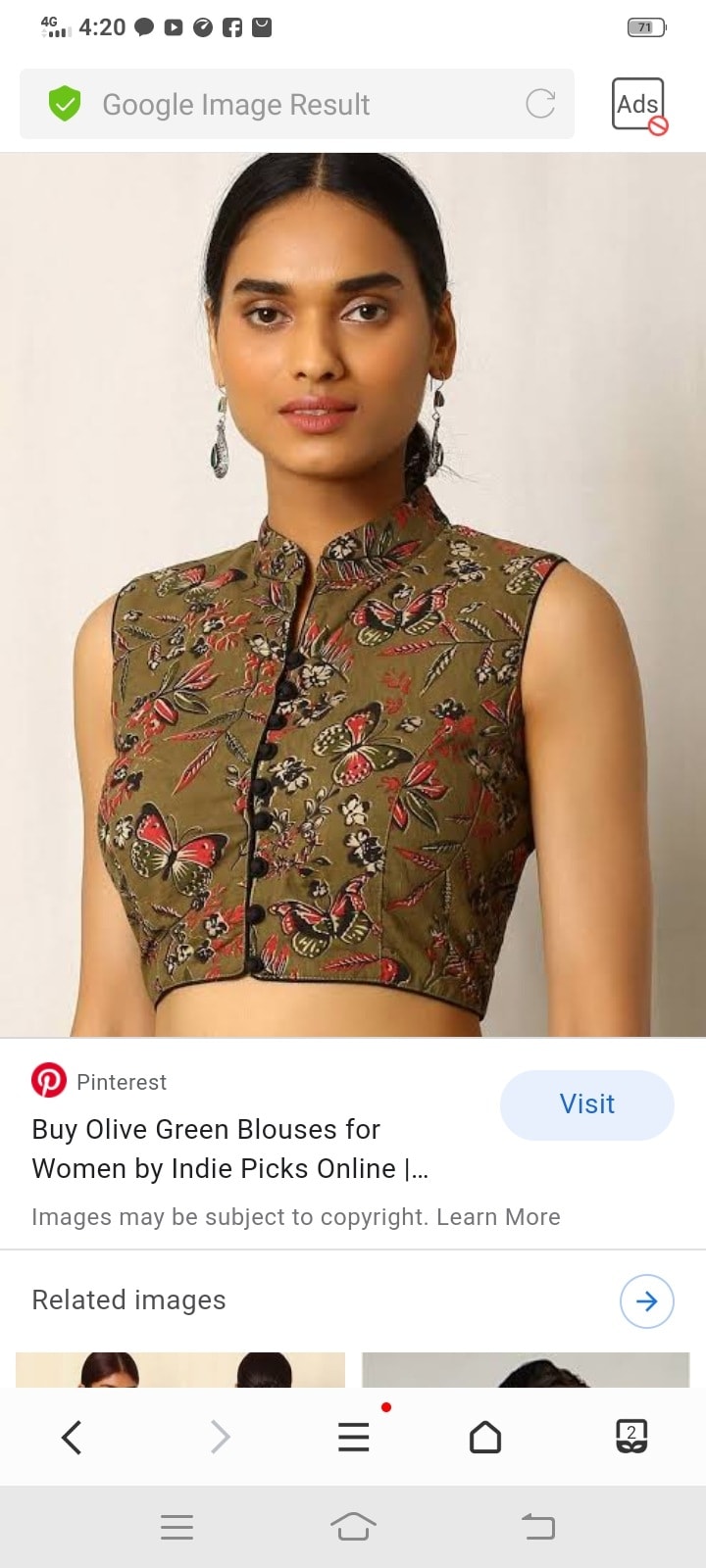
Task: Open the olive green blouse image
Action: click(353, 594)
